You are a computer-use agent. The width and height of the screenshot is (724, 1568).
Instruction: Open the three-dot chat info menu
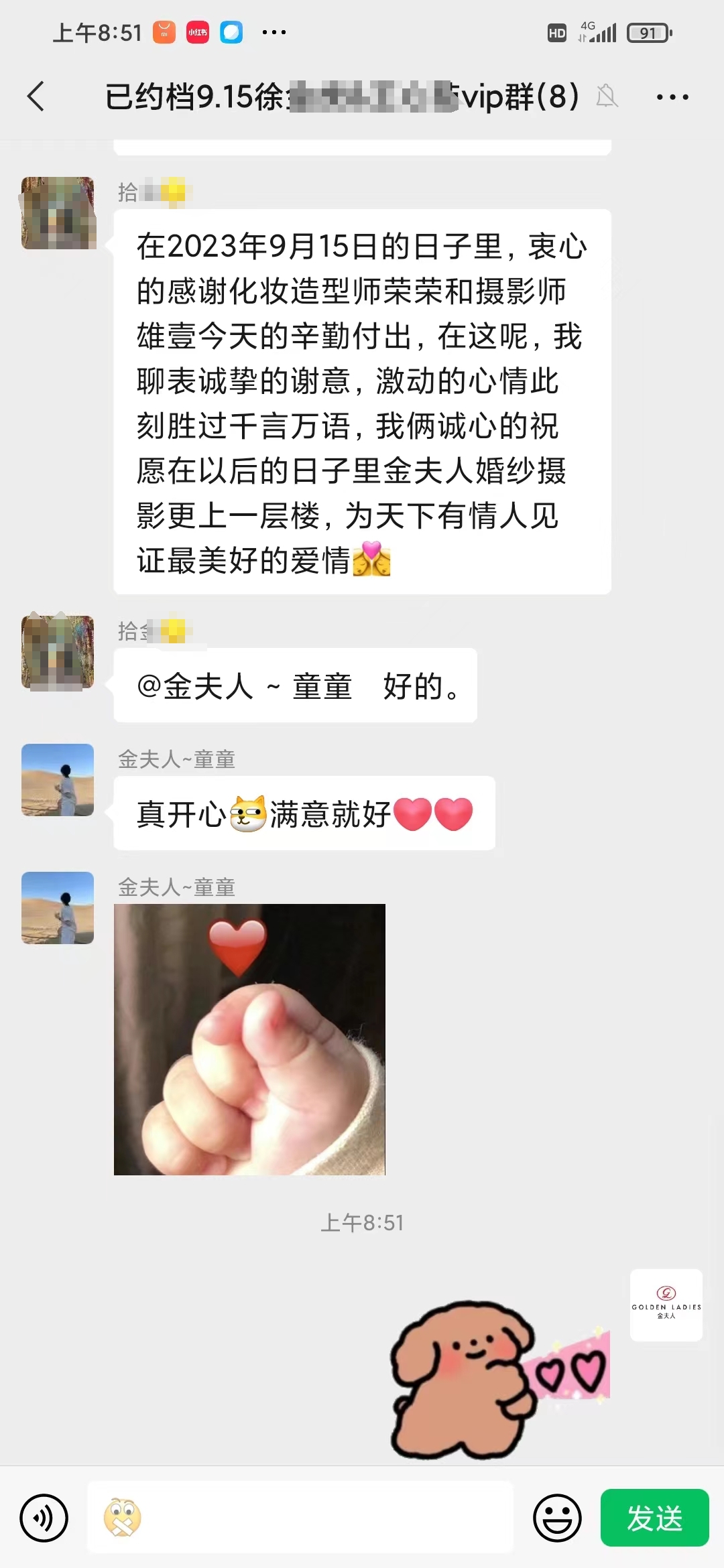click(x=672, y=97)
